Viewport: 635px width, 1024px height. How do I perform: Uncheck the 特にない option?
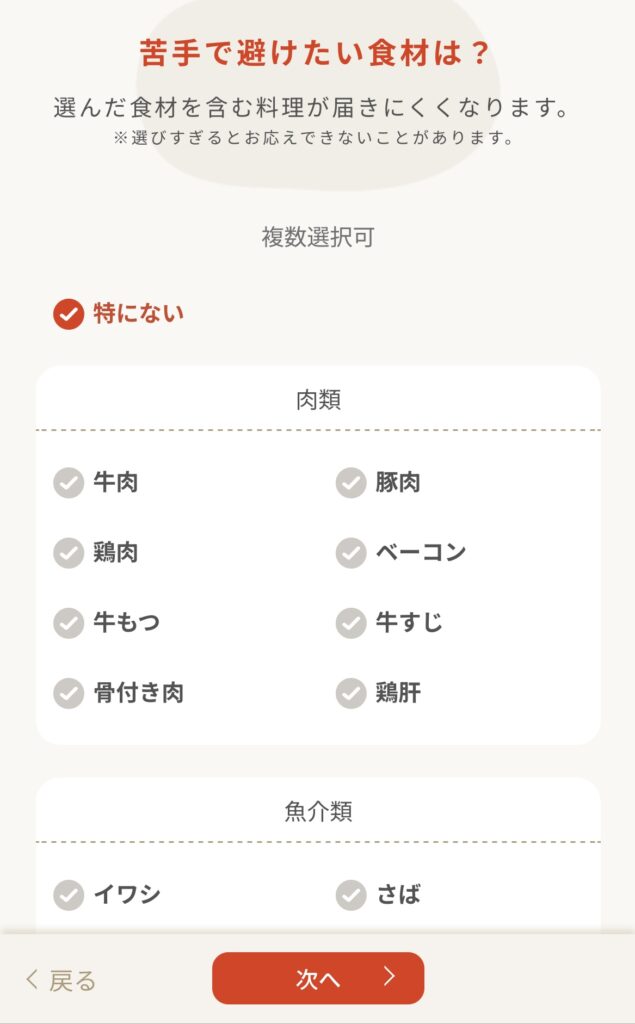pyautogui.click(x=68, y=314)
